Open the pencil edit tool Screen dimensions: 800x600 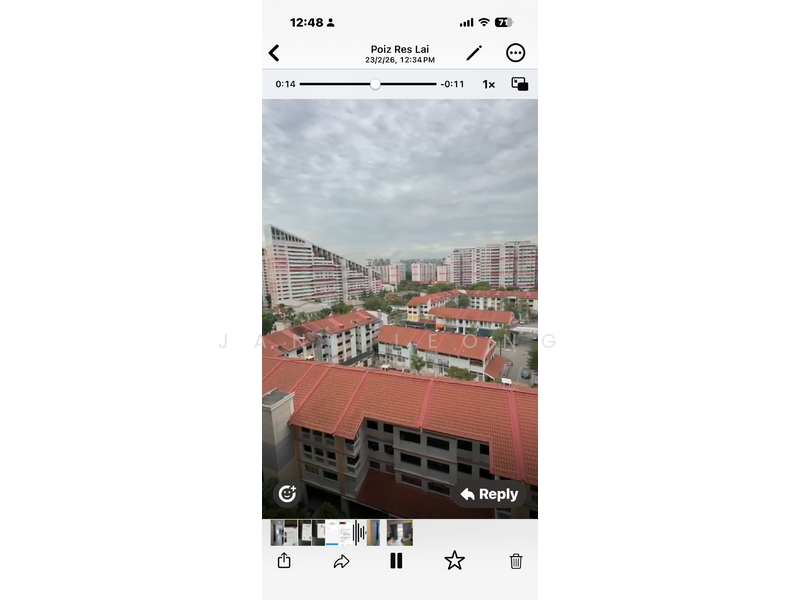(x=474, y=53)
